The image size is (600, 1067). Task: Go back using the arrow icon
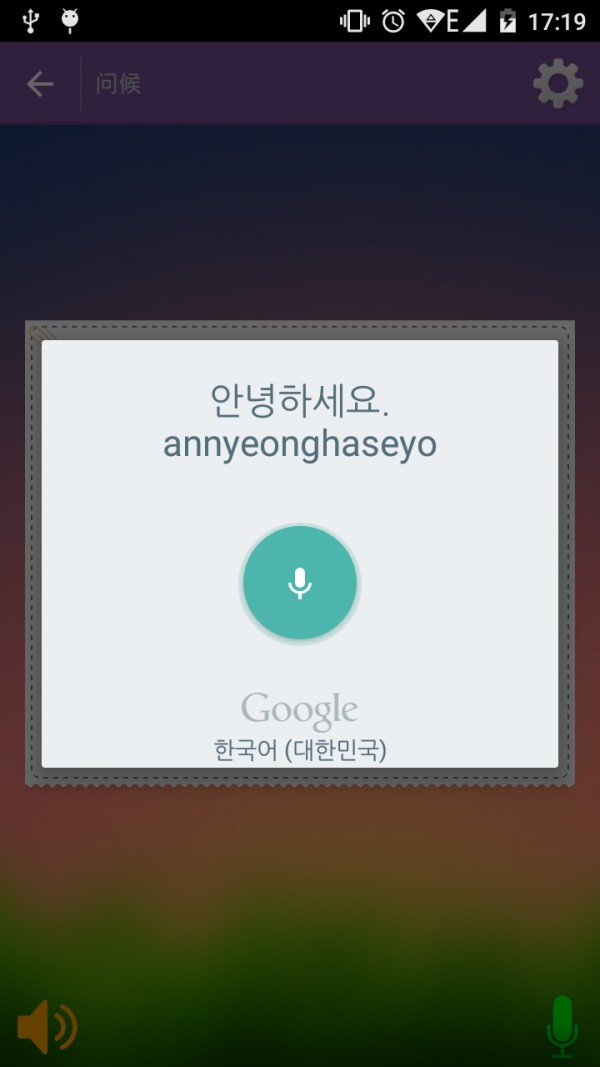pyautogui.click(x=40, y=84)
